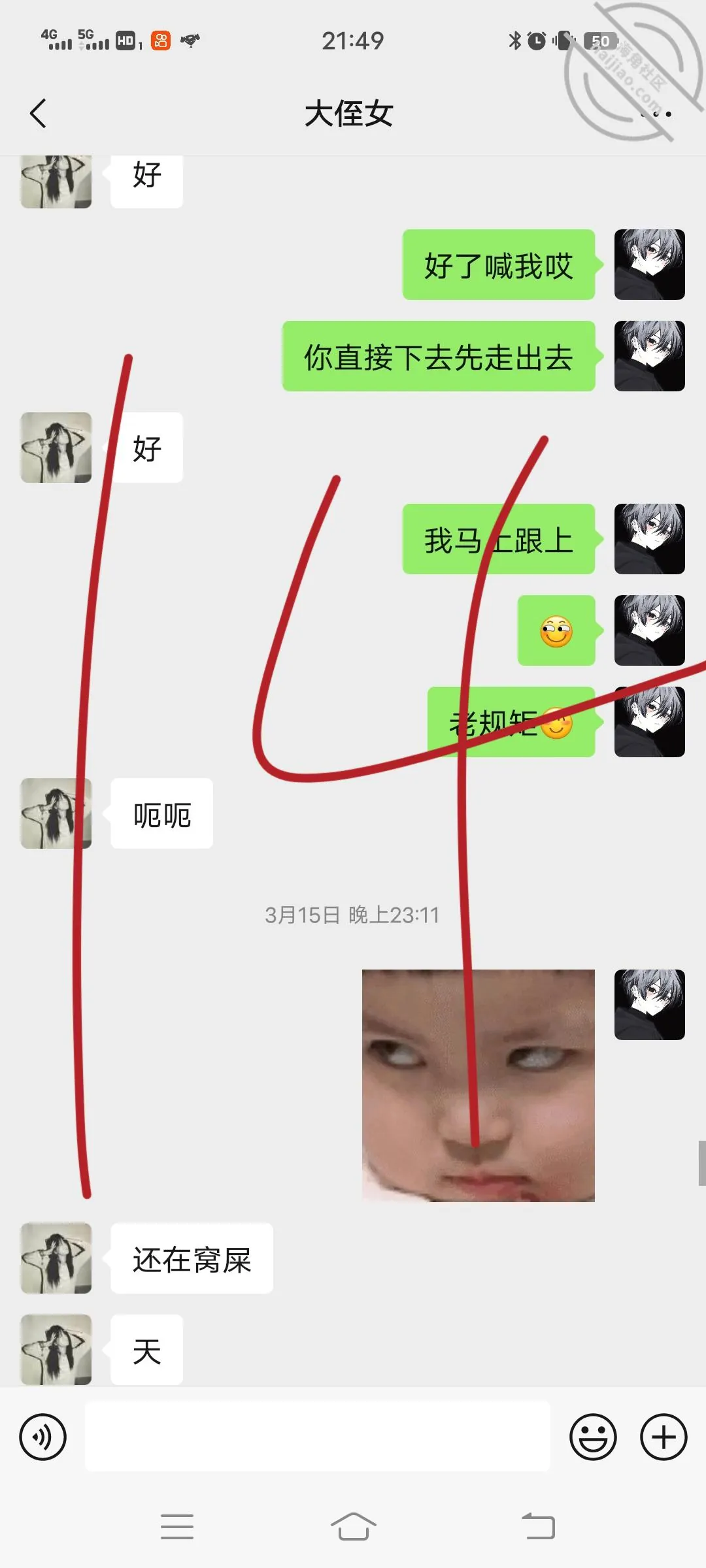Focus the message text field
The height and width of the screenshot is (1568, 706).
click(x=318, y=1437)
